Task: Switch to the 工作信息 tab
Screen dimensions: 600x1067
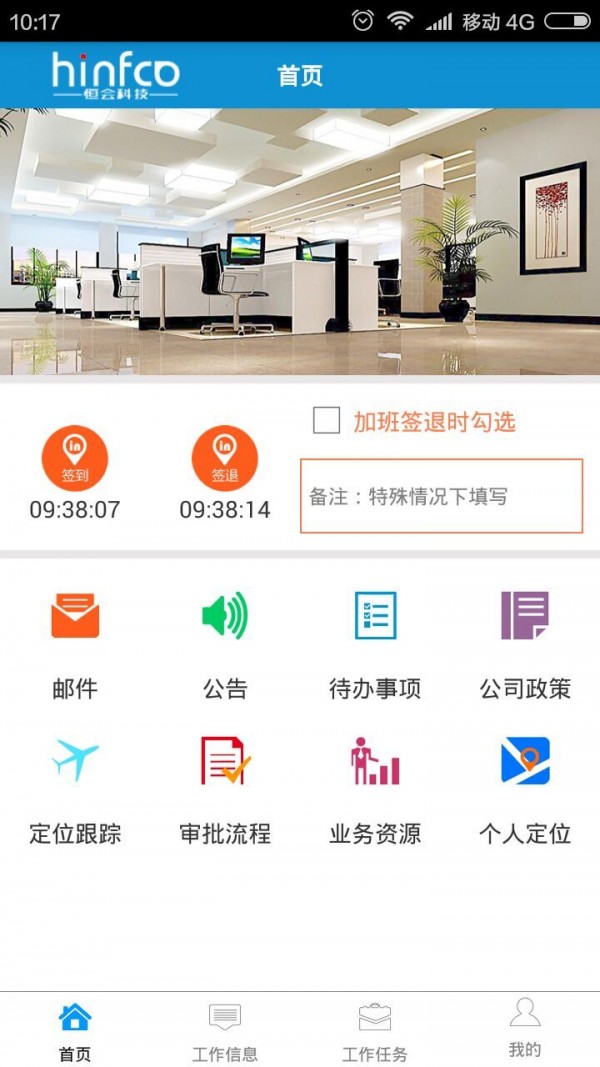Action: point(225,1030)
